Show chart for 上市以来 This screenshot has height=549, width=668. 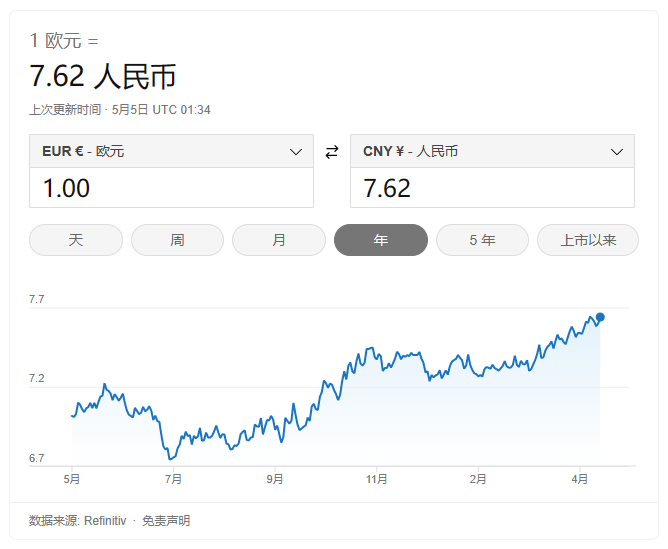587,240
